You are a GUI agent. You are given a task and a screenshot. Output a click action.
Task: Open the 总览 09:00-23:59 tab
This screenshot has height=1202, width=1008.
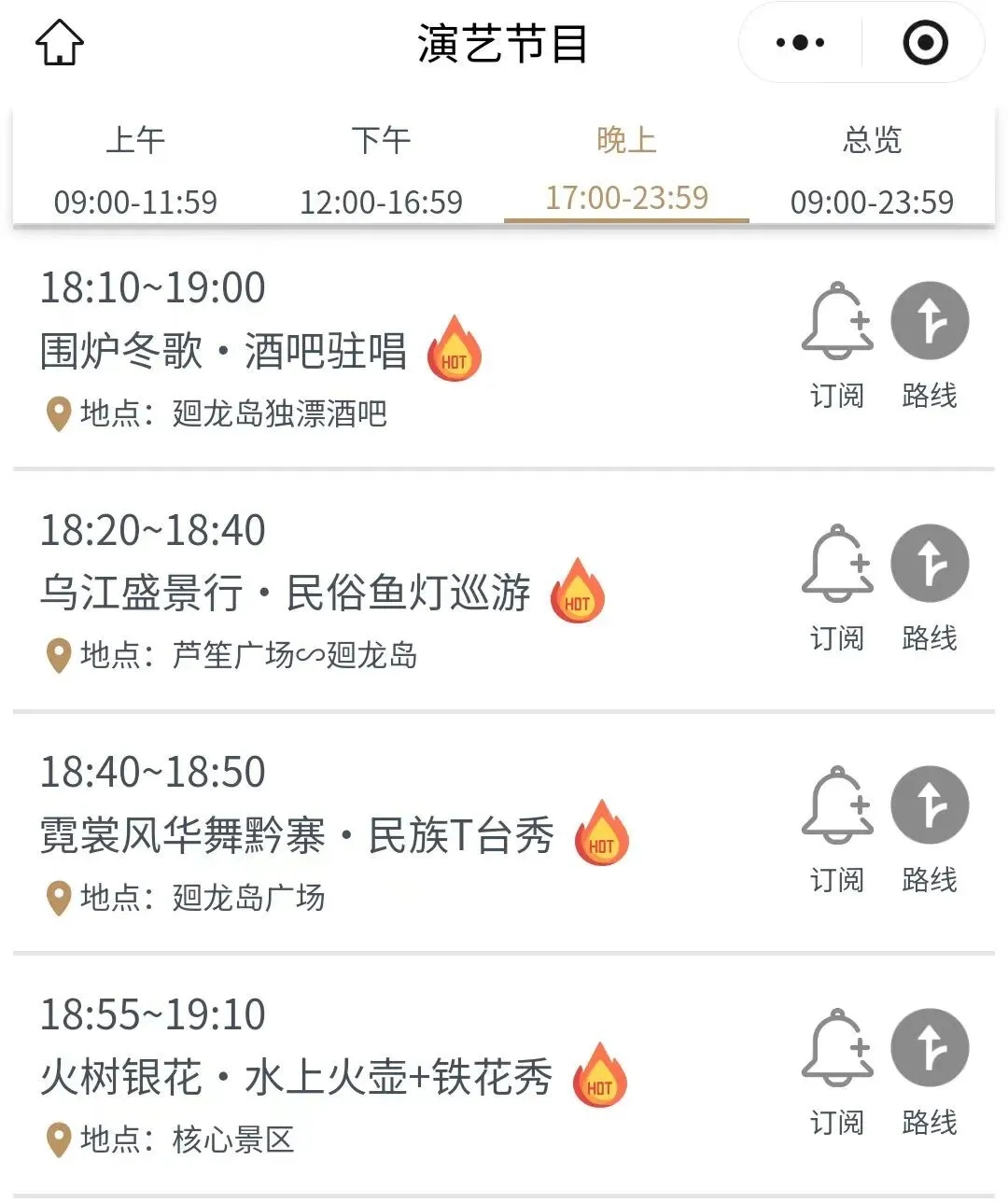[872, 170]
